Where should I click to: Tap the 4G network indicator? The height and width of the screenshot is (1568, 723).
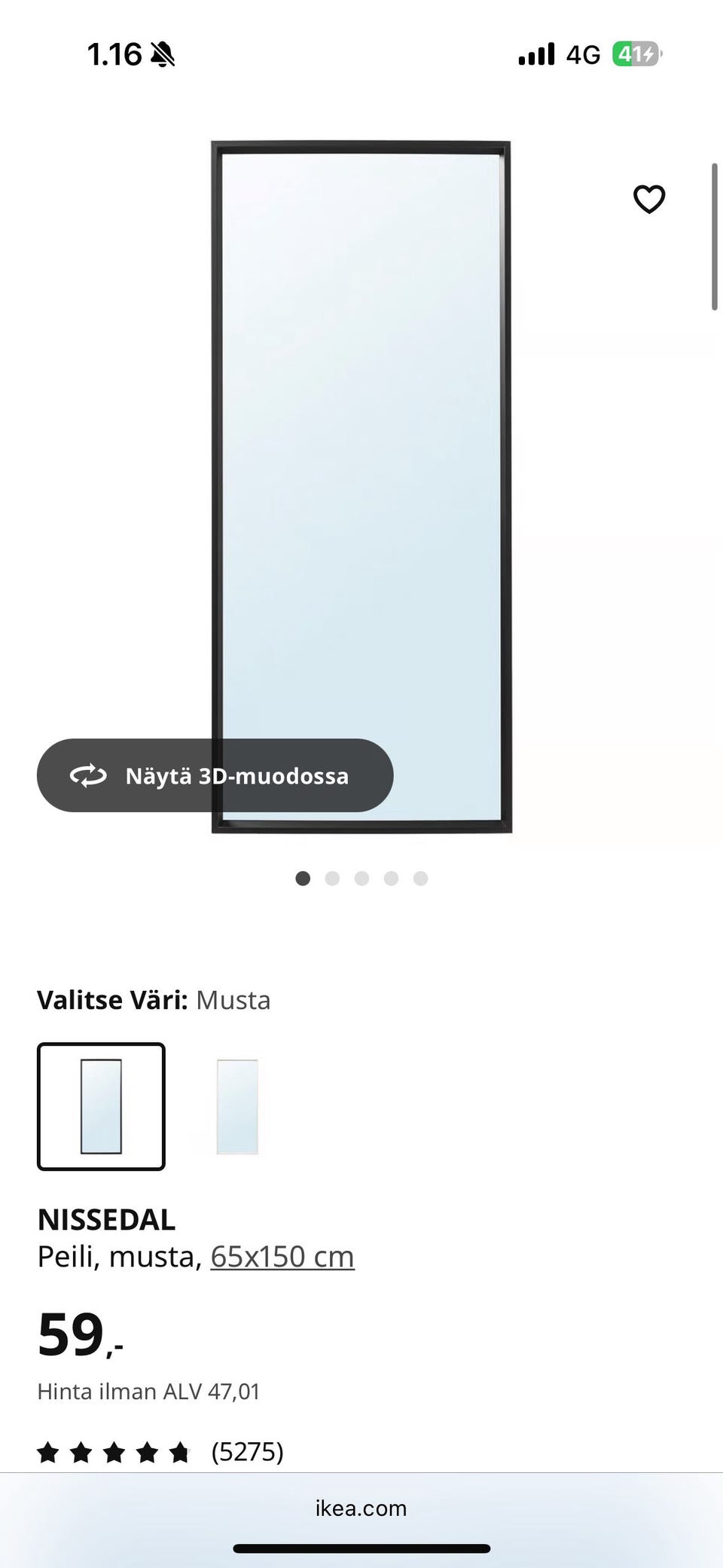(x=583, y=53)
